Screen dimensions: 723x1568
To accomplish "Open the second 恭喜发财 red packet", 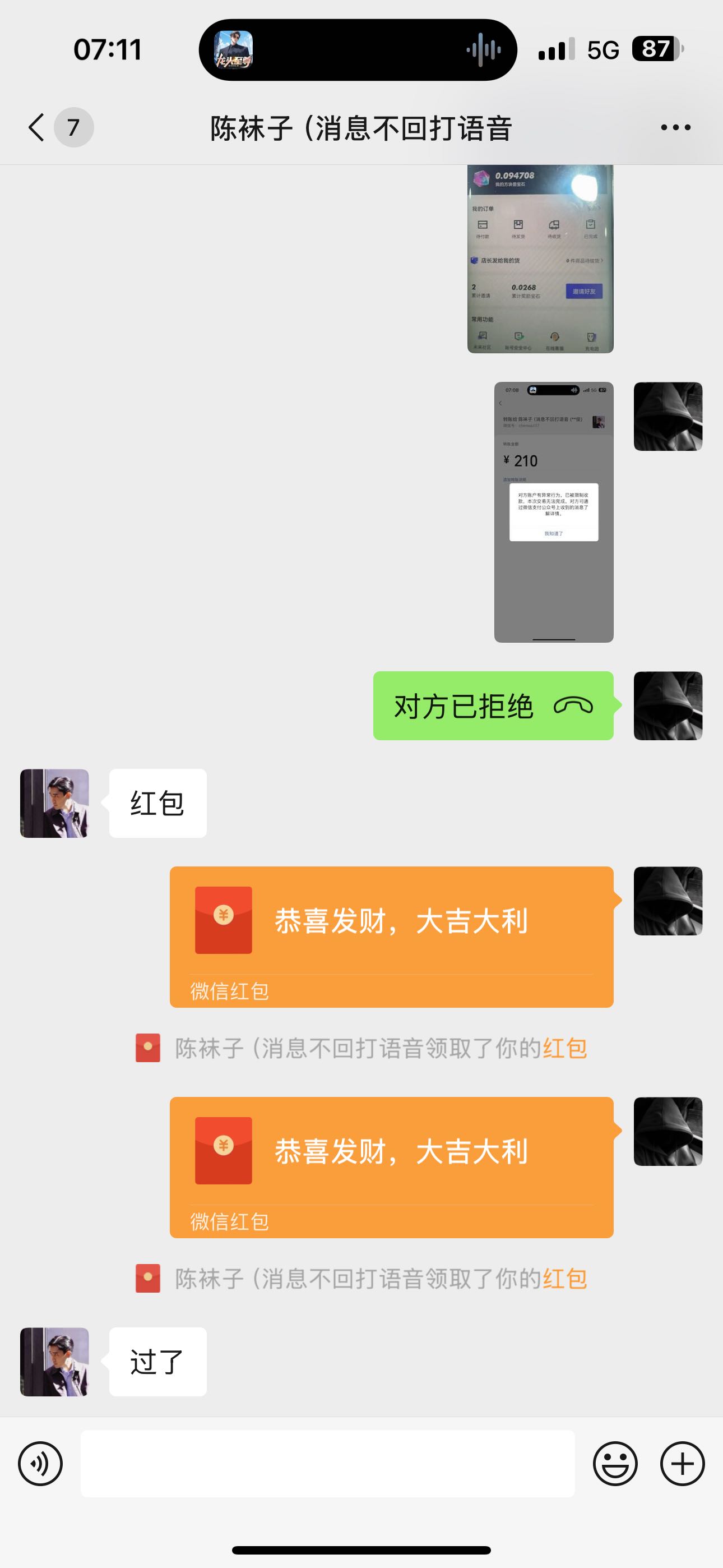I will coord(391,1167).
